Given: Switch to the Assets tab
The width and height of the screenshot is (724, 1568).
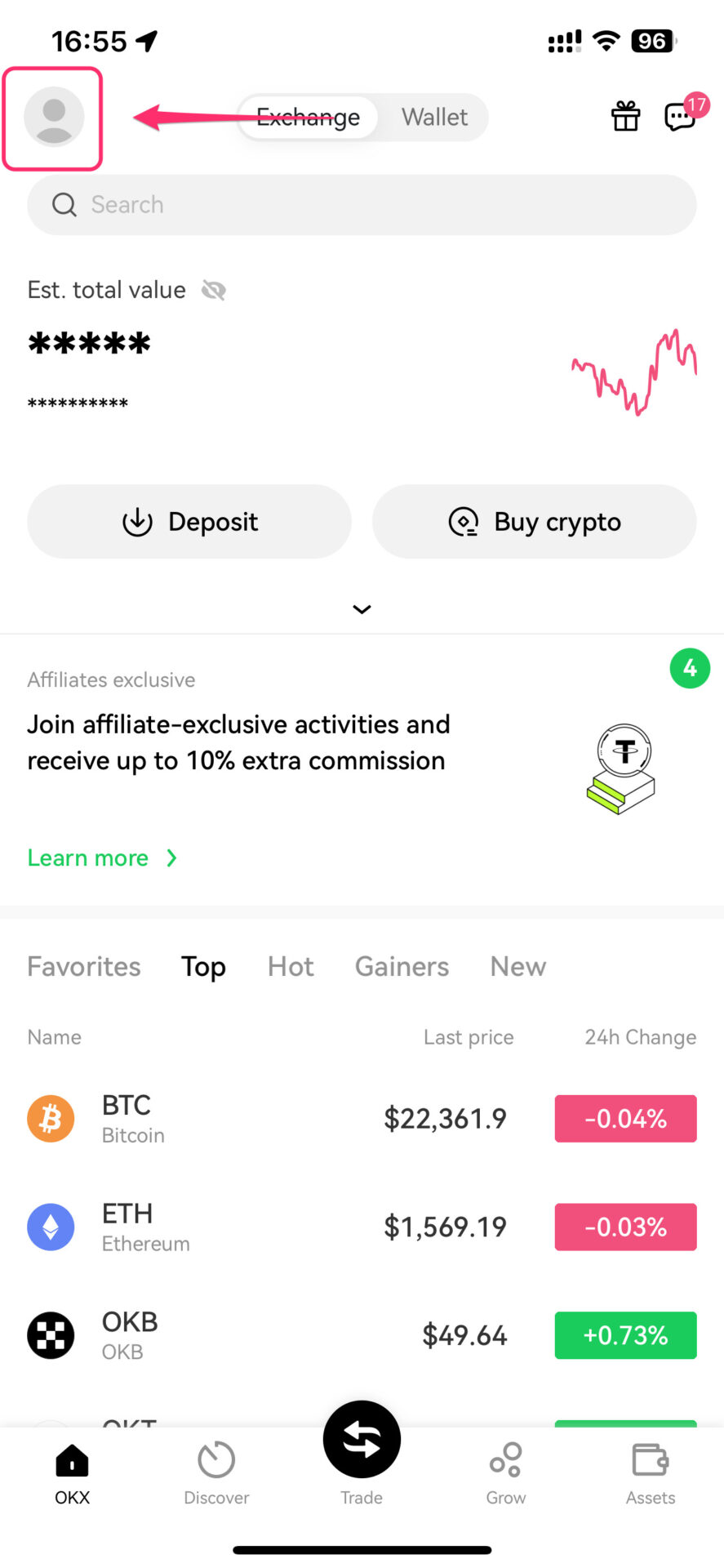Looking at the screenshot, I should tap(651, 1473).
